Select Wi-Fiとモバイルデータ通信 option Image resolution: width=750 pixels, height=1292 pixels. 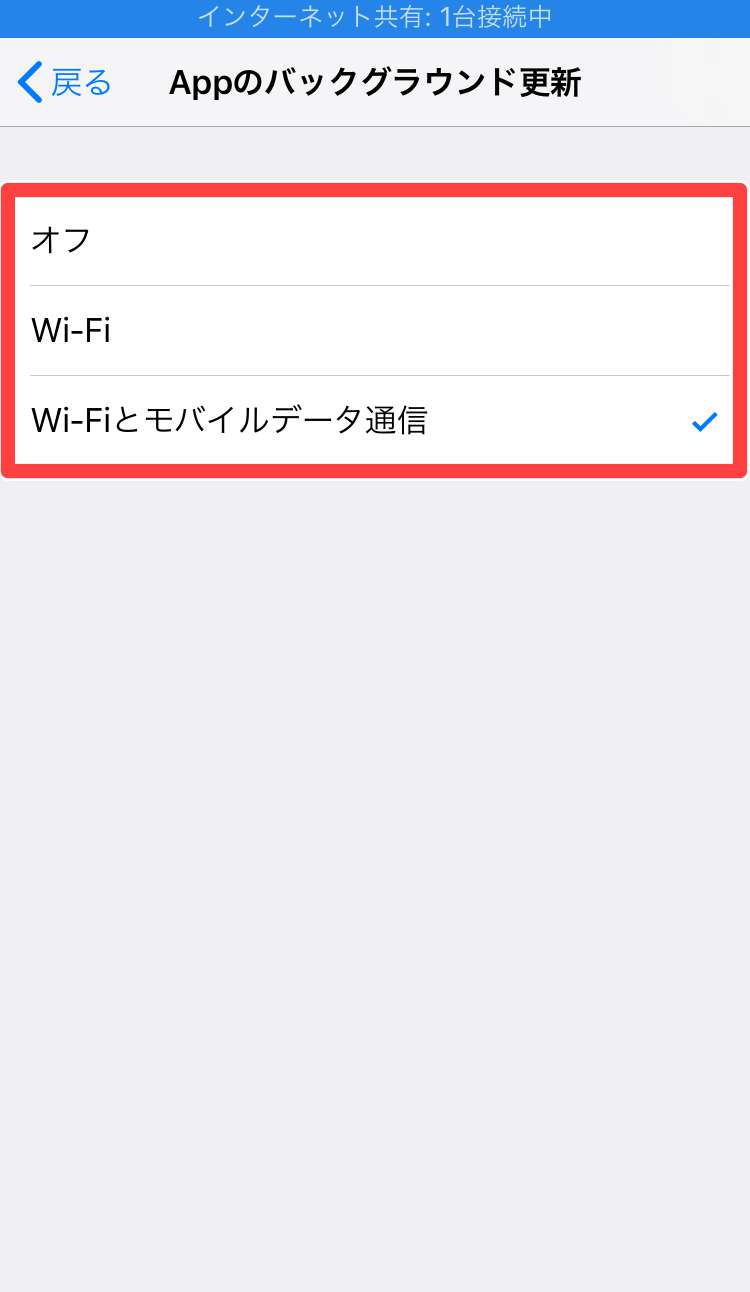click(374, 421)
